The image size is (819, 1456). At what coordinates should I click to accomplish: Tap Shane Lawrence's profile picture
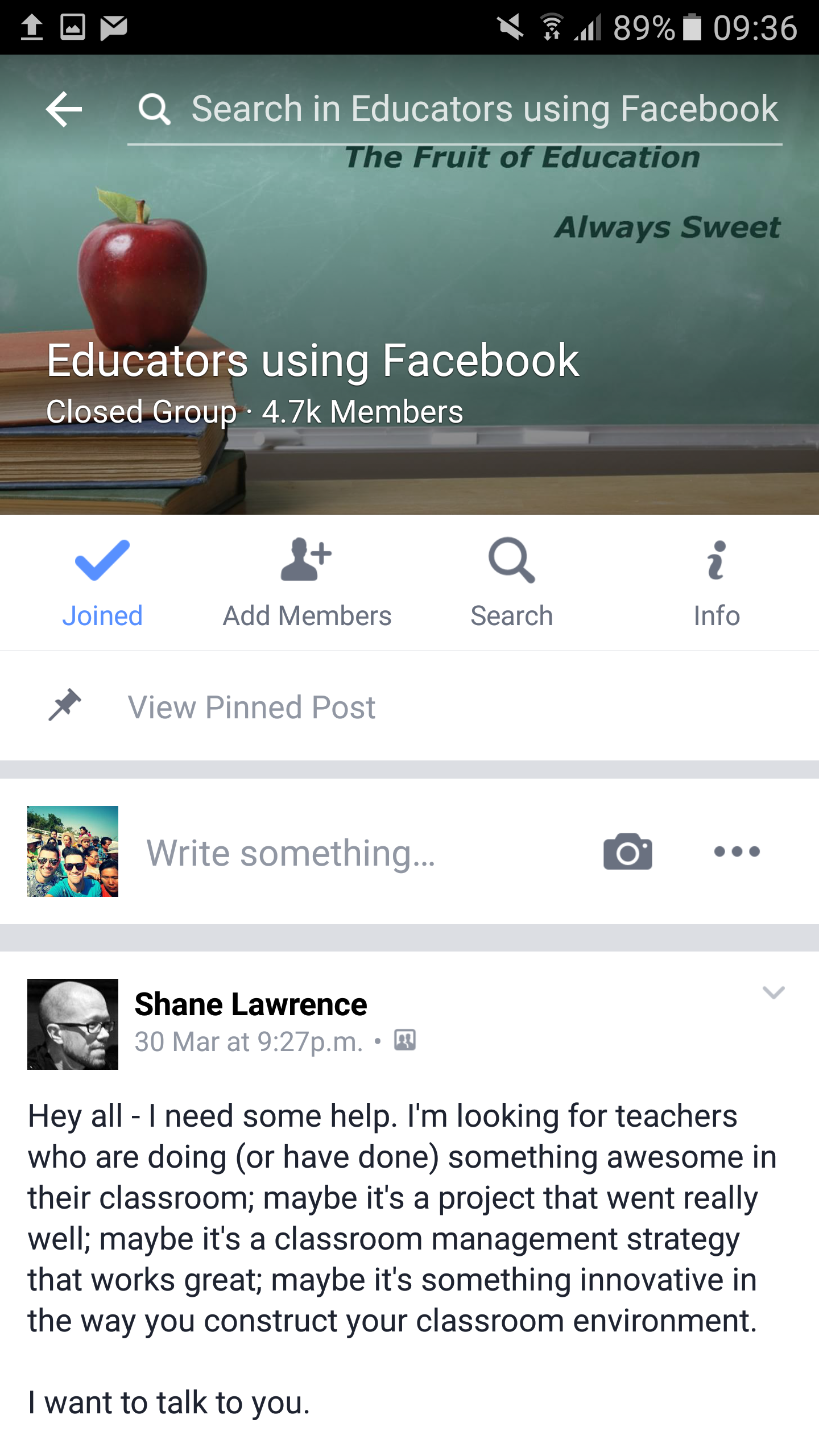pyautogui.click(x=73, y=1024)
